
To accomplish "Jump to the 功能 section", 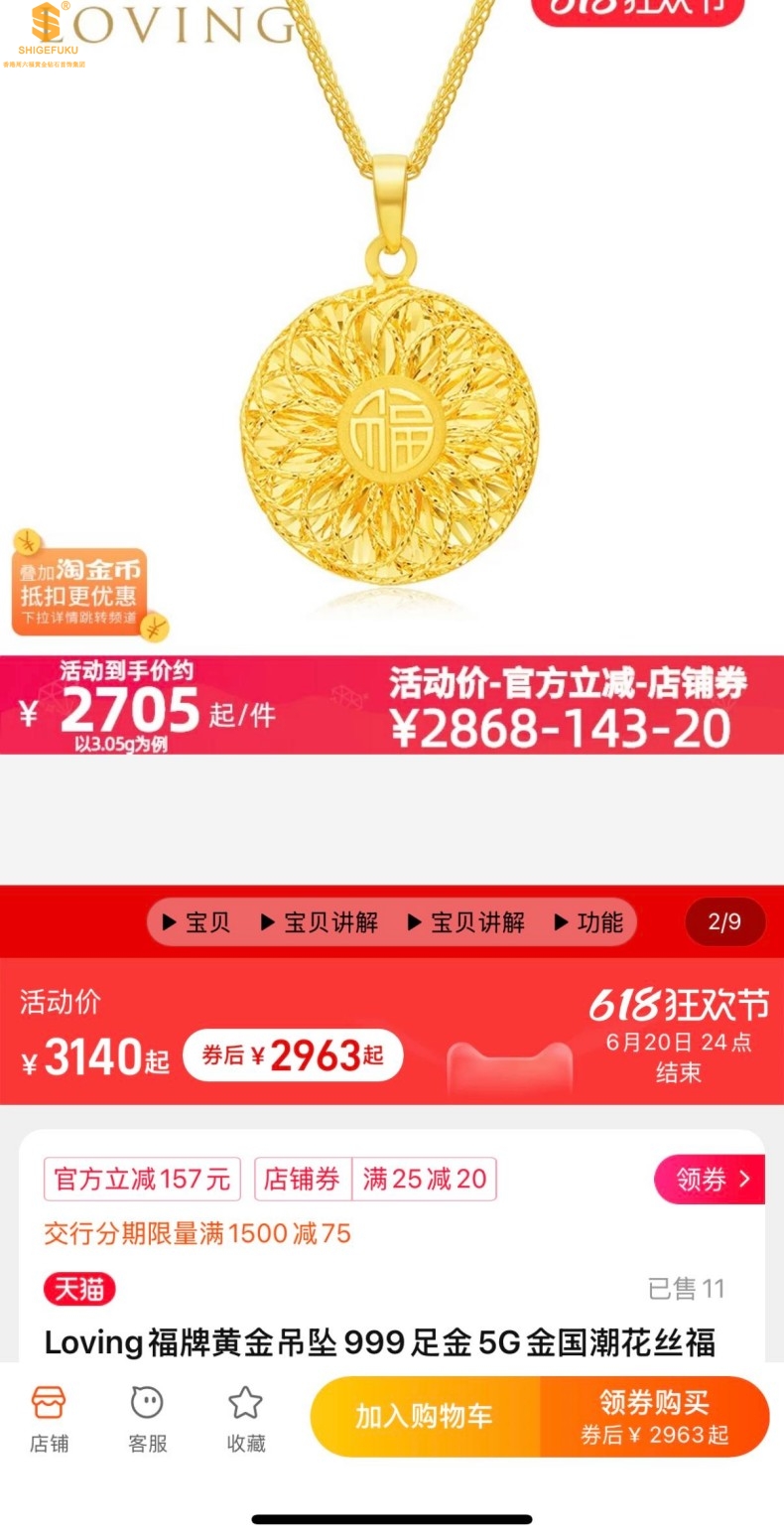I will (x=588, y=922).
